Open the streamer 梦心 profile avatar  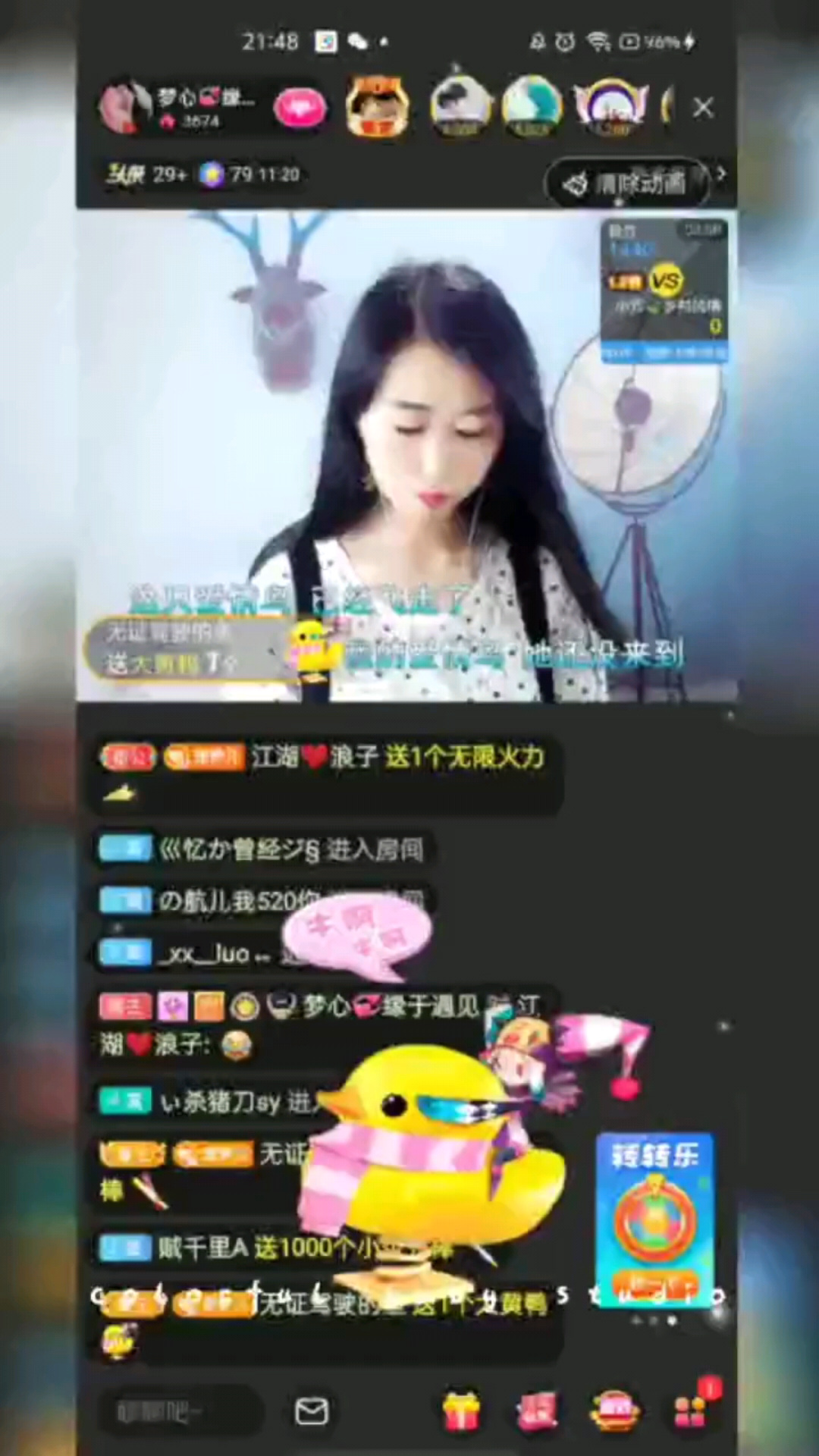[124, 108]
